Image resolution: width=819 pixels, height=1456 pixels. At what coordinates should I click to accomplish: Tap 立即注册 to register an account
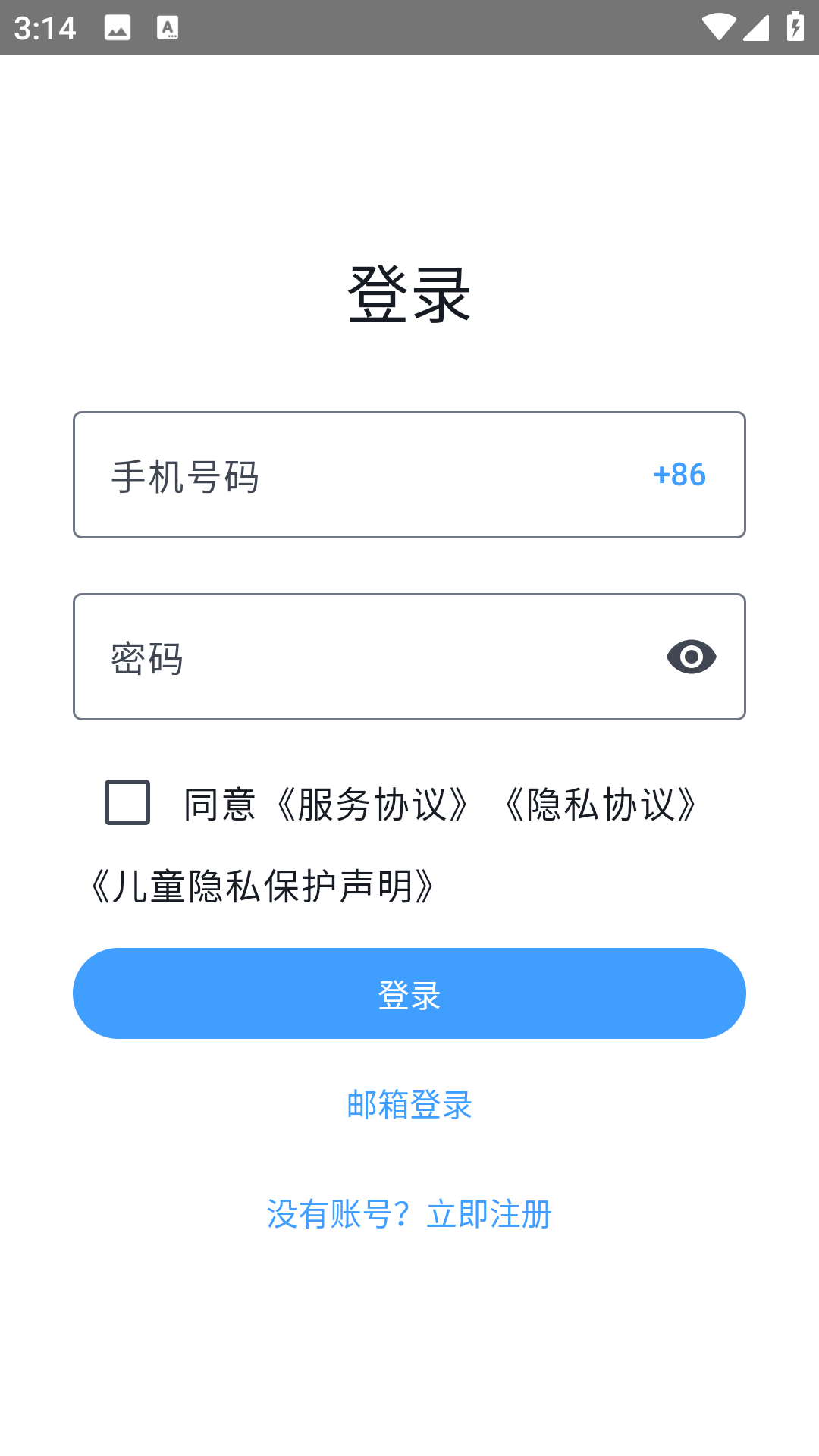(x=491, y=1214)
